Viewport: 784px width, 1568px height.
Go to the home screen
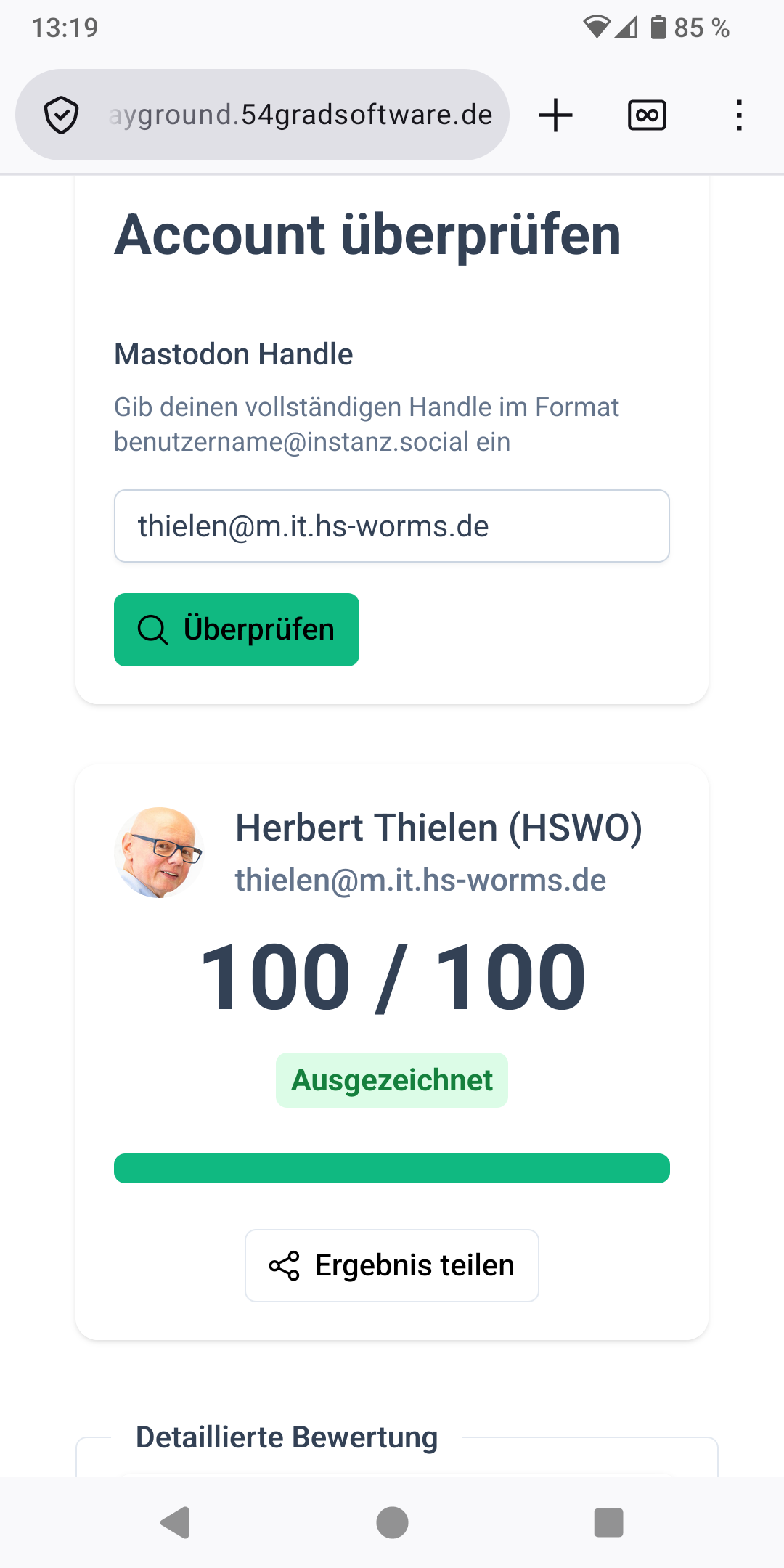pyautogui.click(x=392, y=1522)
